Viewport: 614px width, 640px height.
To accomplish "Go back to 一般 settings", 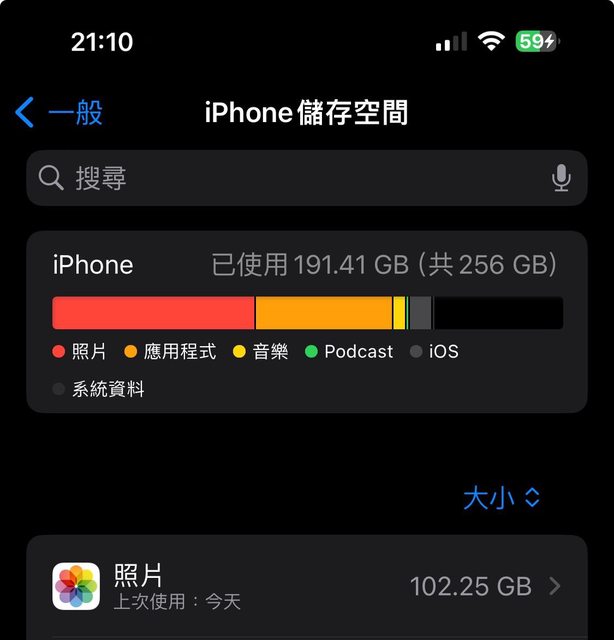I will pyautogui.click(x=60, y=112).
